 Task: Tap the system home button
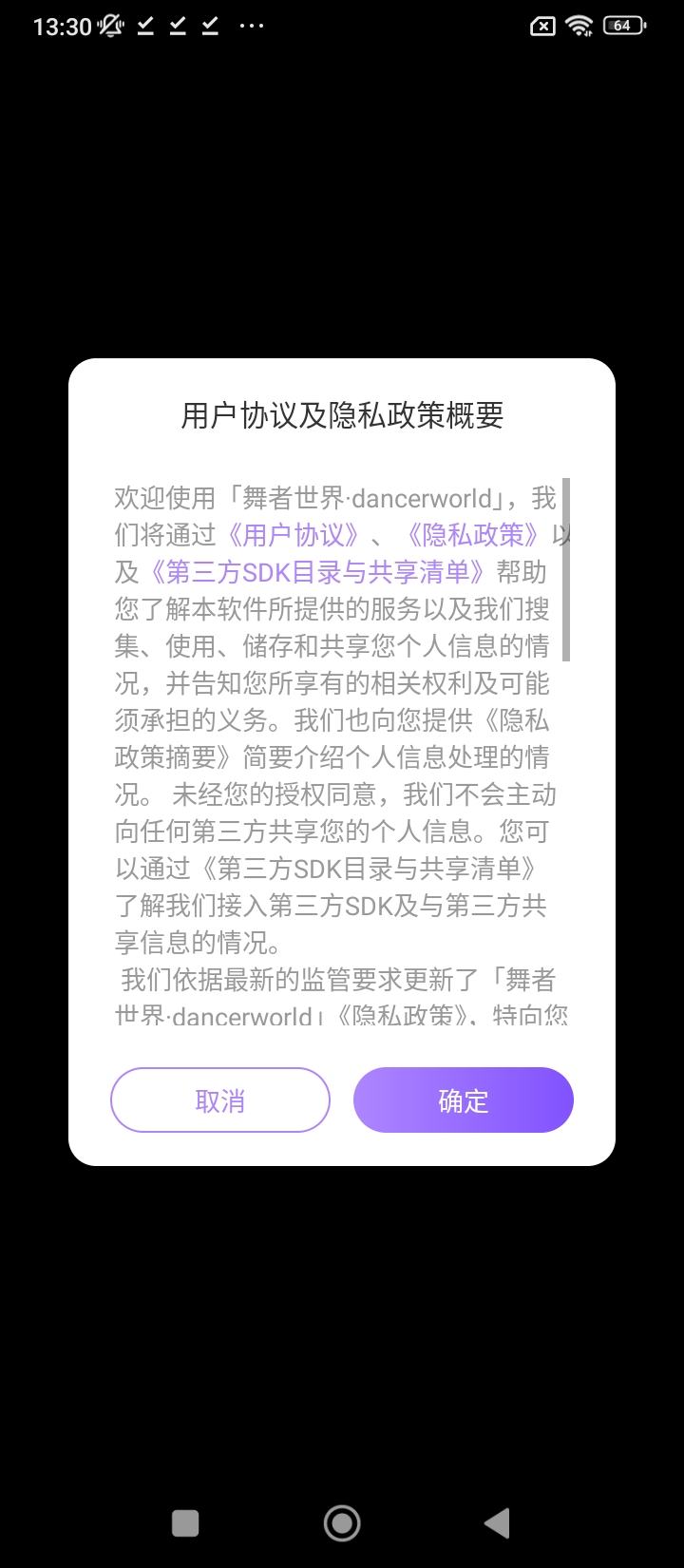click(x=342, y=1523)
